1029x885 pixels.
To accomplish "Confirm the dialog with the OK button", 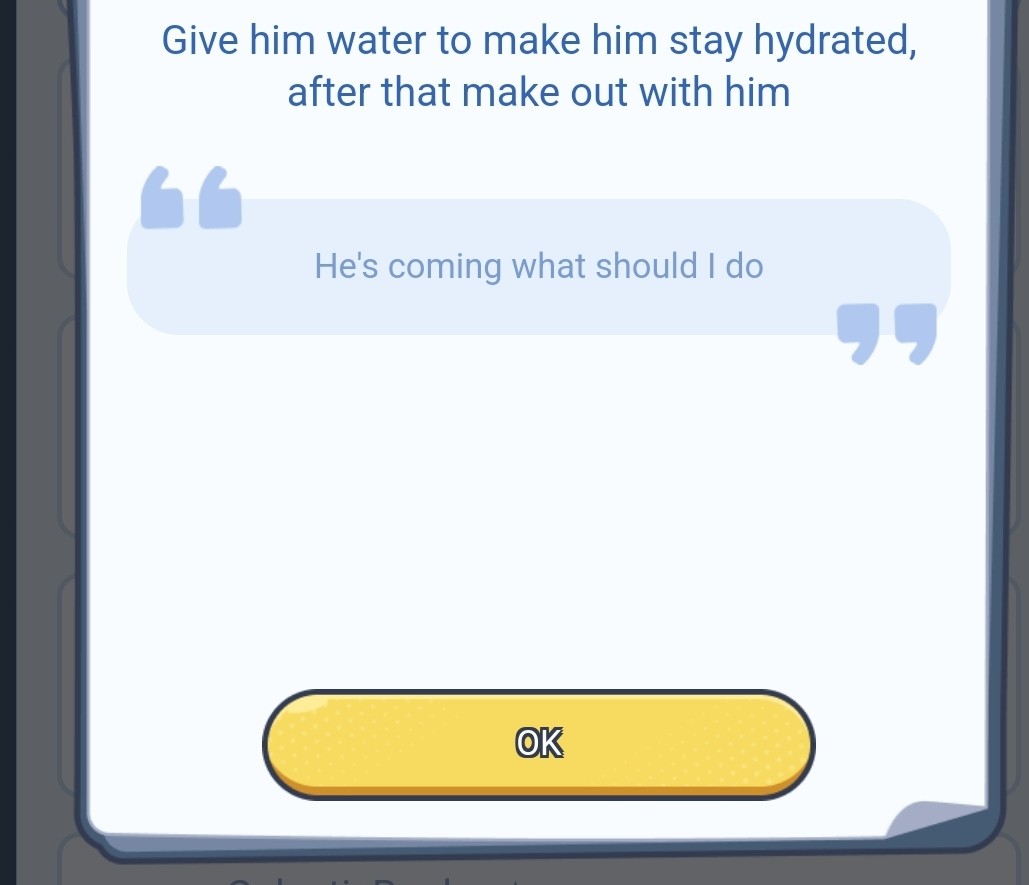I will point(539,744).
